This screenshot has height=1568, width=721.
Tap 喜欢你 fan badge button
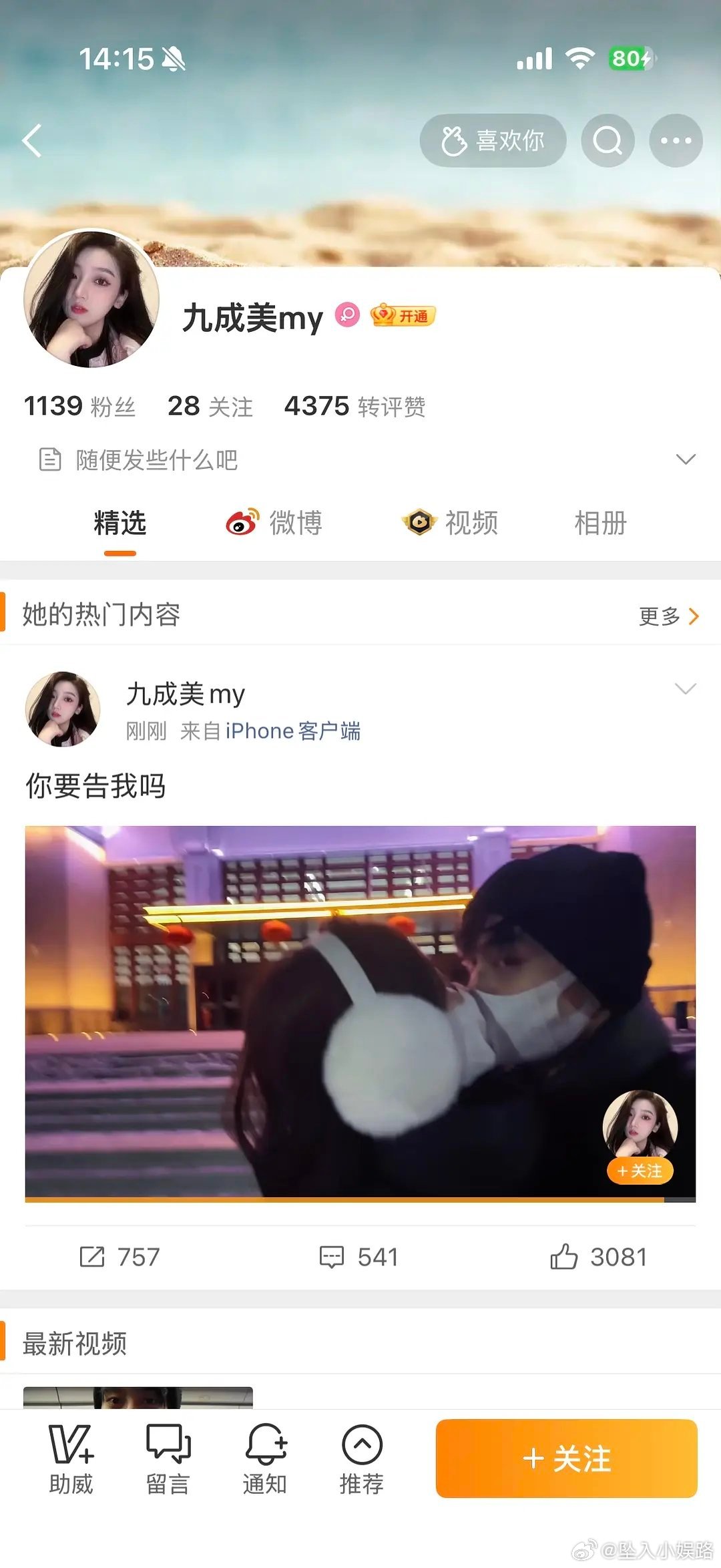493,140
